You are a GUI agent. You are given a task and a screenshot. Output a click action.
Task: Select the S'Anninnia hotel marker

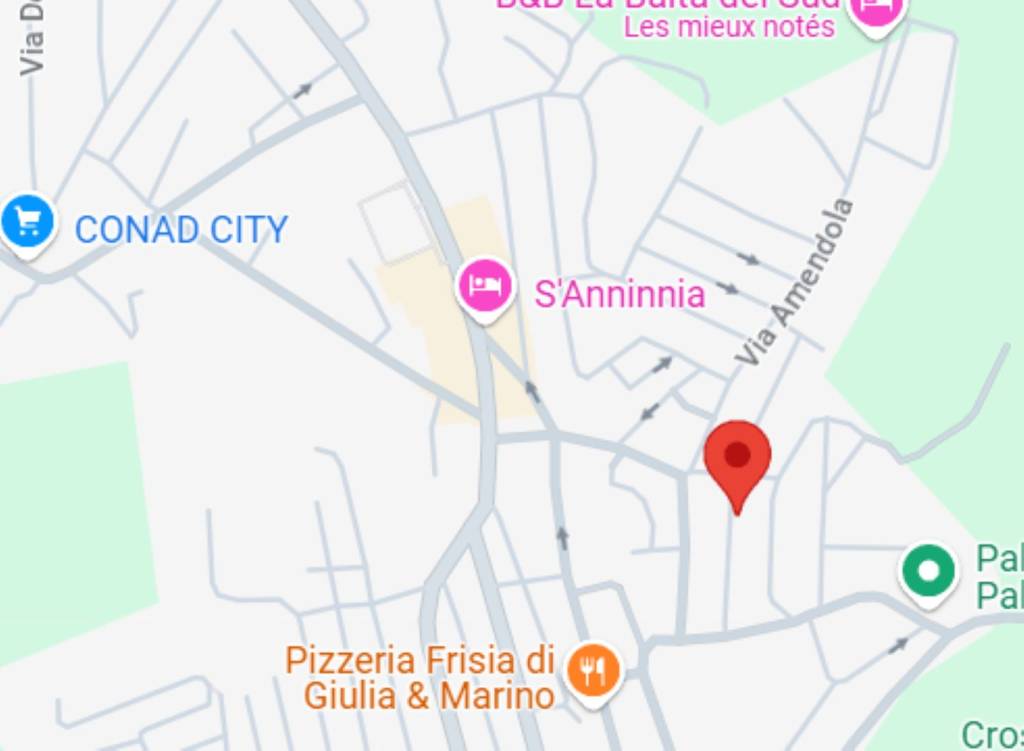(x=486, y=287)
